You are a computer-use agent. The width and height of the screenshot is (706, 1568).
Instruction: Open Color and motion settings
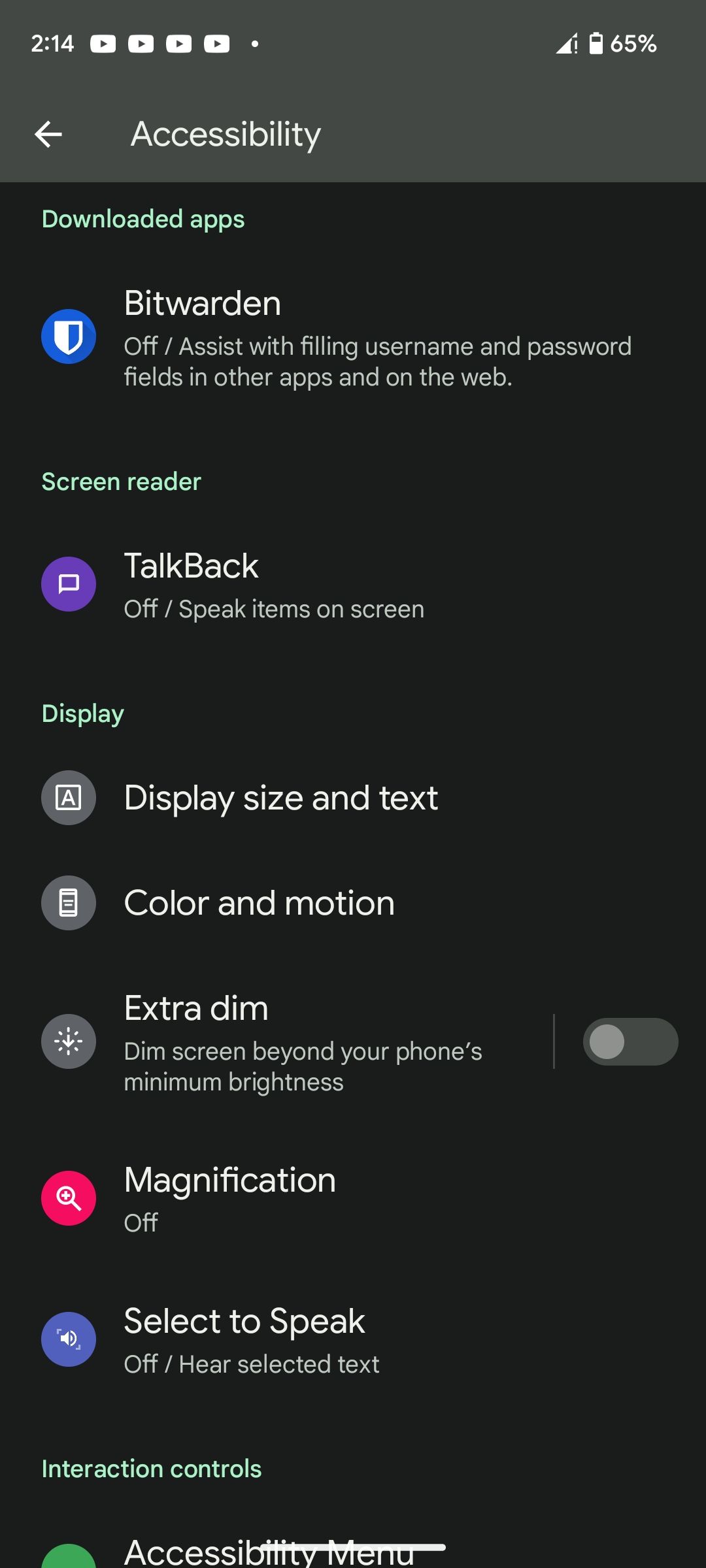tap(259, 902)
